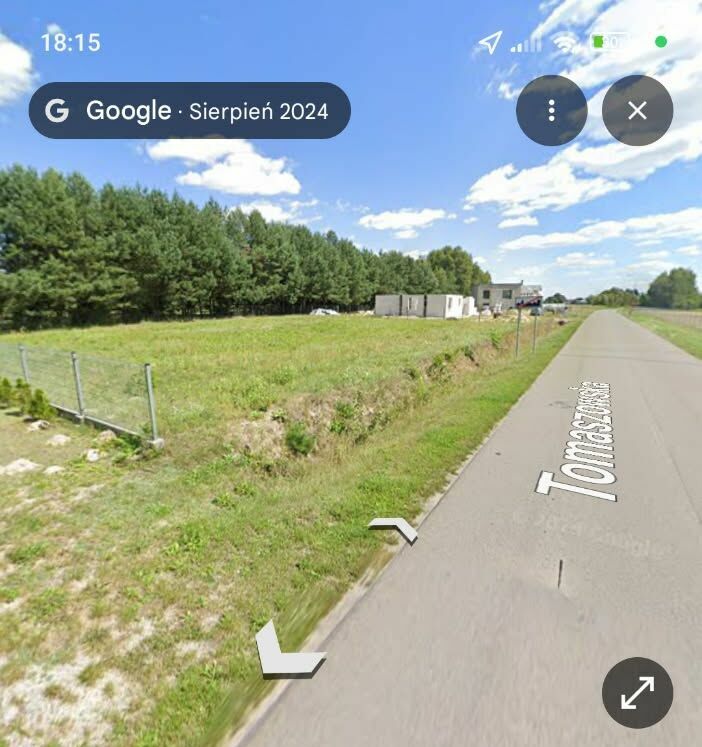
Task: Open the three-dot overflow menu
Action: point(551,110)
